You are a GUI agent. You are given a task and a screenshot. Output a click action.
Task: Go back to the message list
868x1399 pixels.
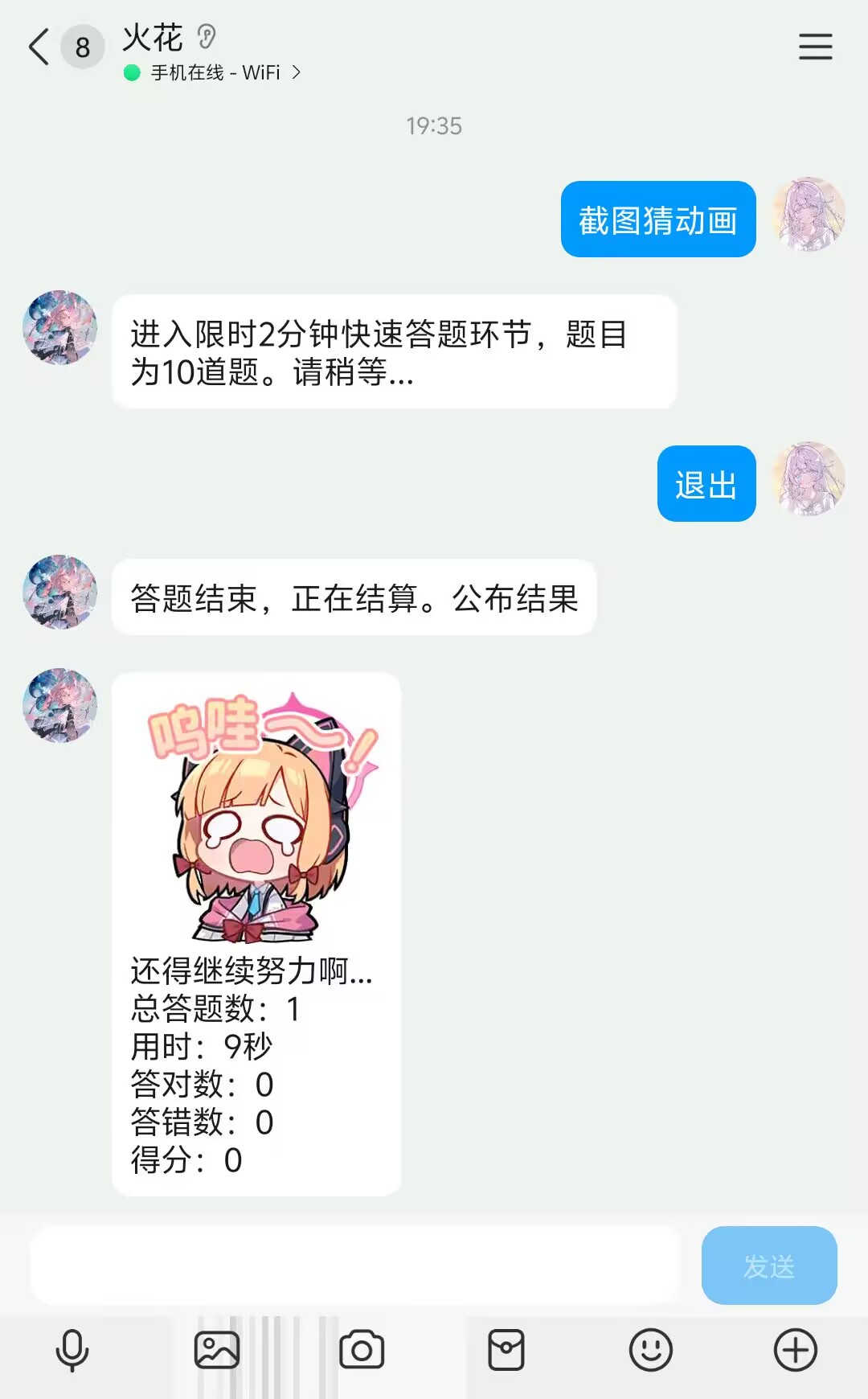tap(39, 47)
